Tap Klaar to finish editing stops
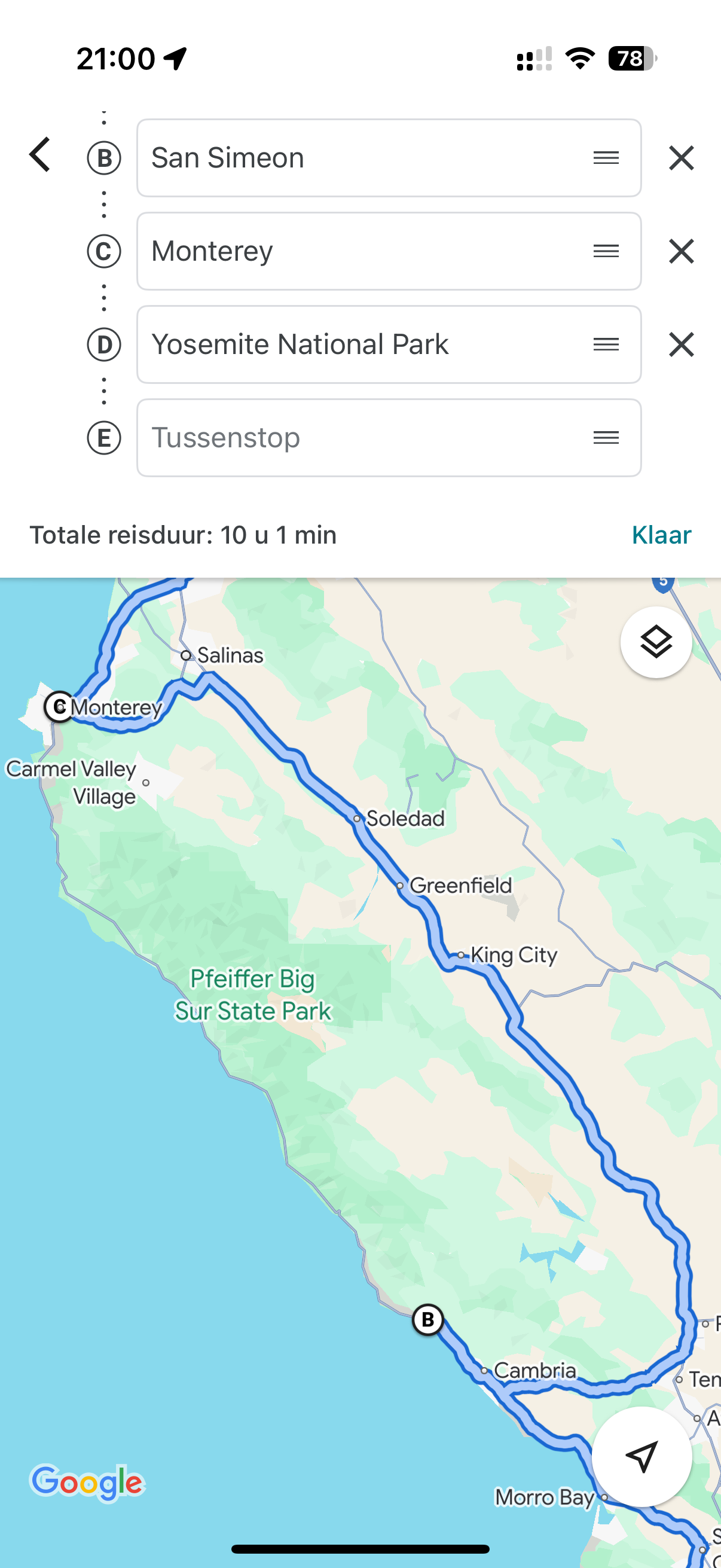 [661, 535]
